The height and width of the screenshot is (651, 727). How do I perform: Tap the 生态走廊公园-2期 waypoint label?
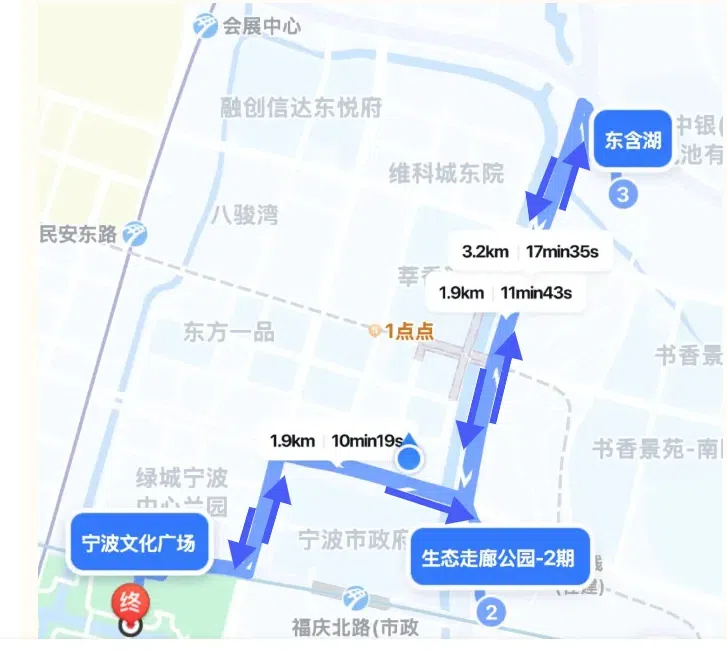tap(497, 558)
